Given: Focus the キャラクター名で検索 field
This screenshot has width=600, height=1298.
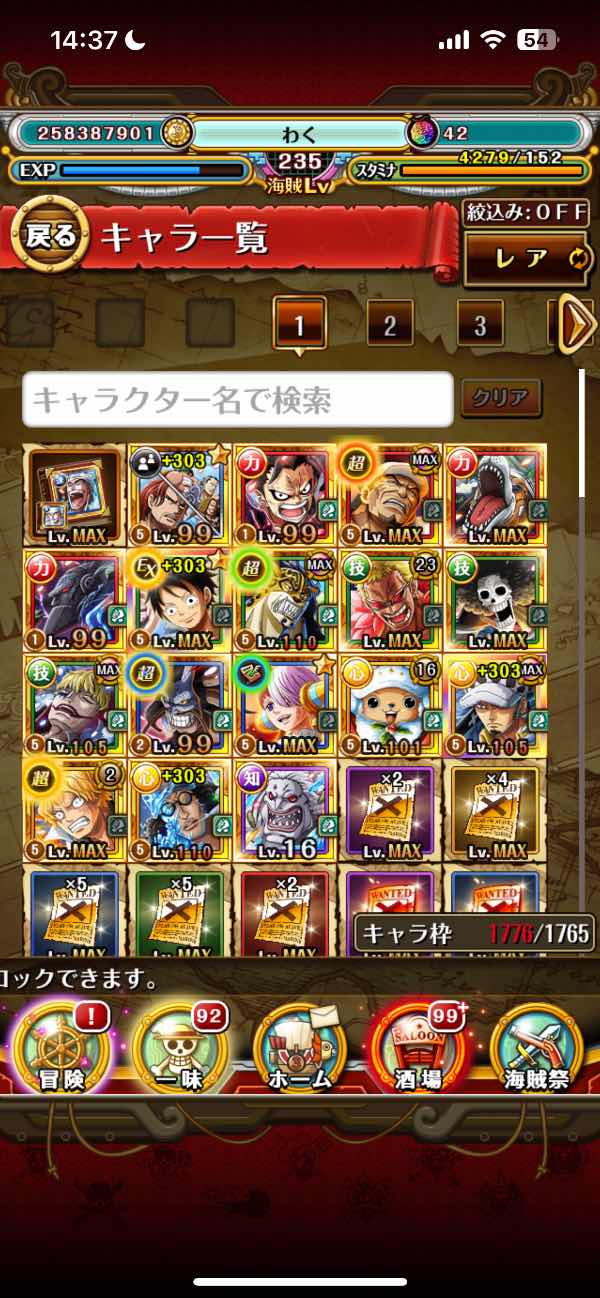Looking at the screenshot, I should pos(238,400).
